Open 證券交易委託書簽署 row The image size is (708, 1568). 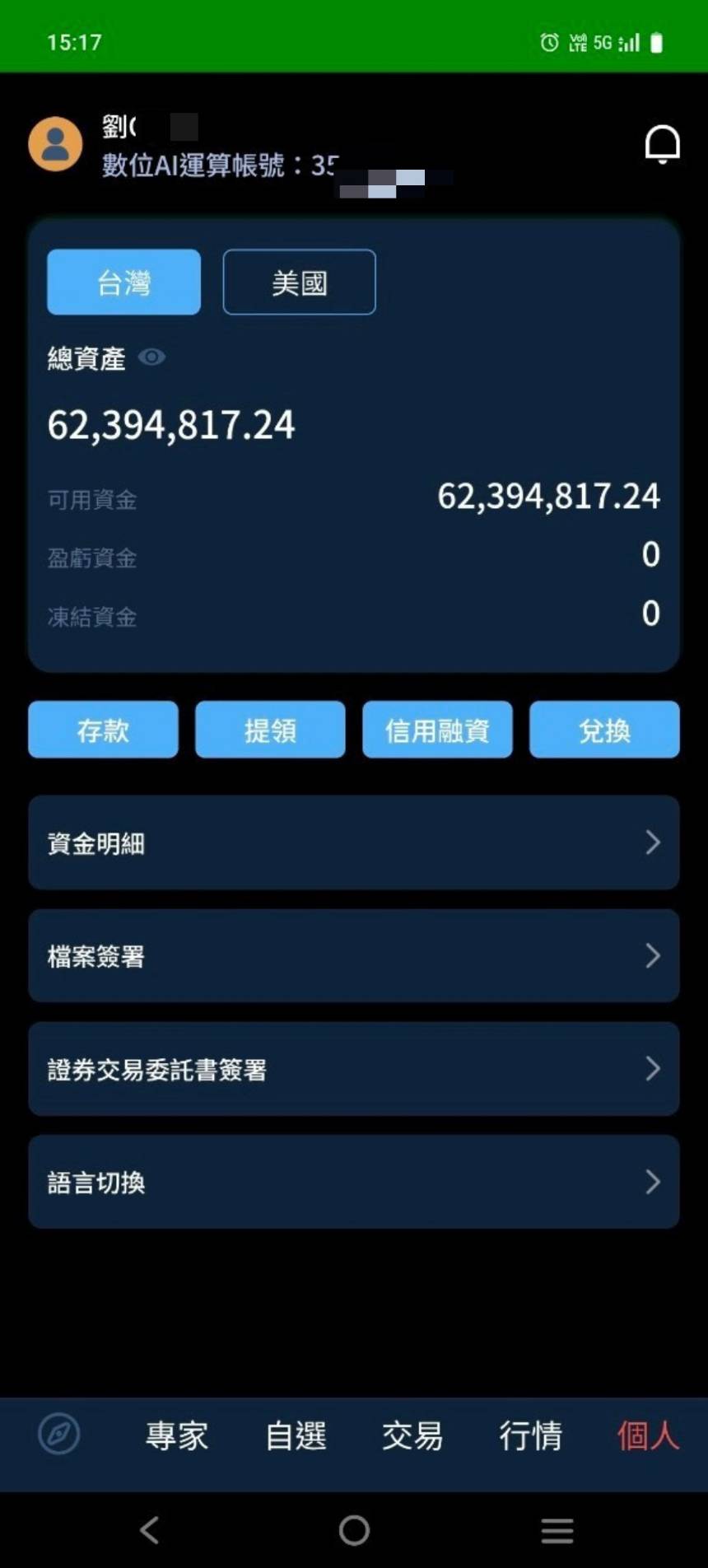354,1069
